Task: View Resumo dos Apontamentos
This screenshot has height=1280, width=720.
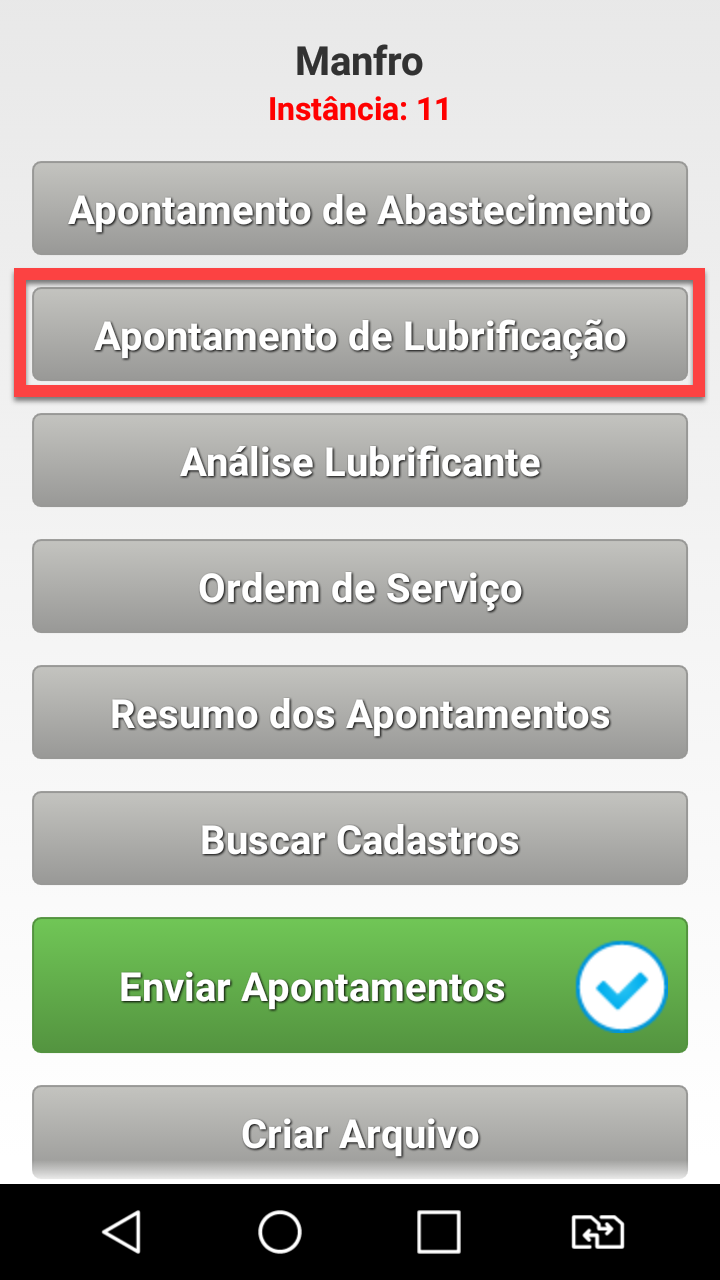Action: point(360,713)
